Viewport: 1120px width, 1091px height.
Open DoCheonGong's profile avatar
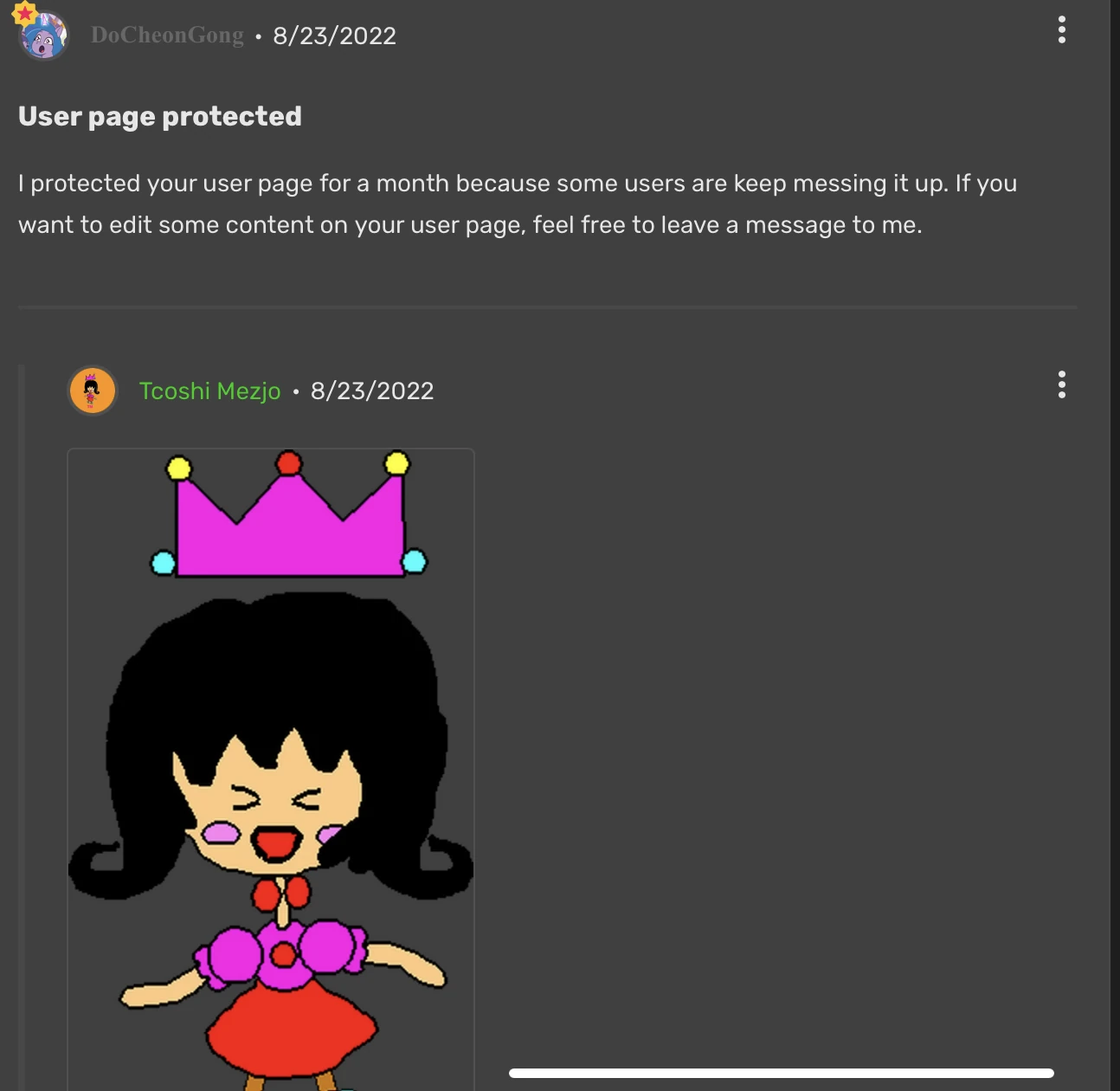(43, 36)
